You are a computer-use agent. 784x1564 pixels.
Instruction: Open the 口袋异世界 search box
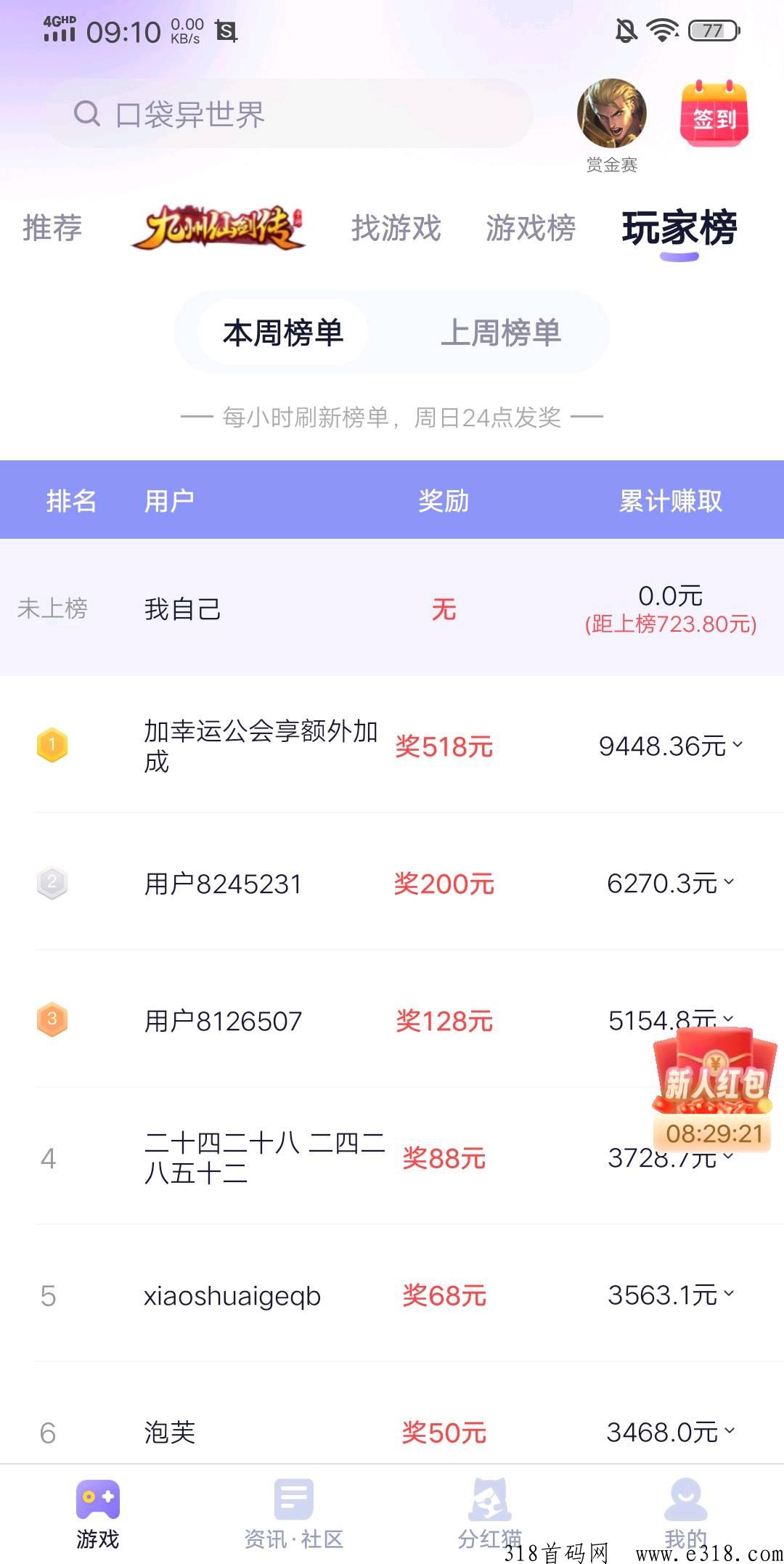(290, 114)
